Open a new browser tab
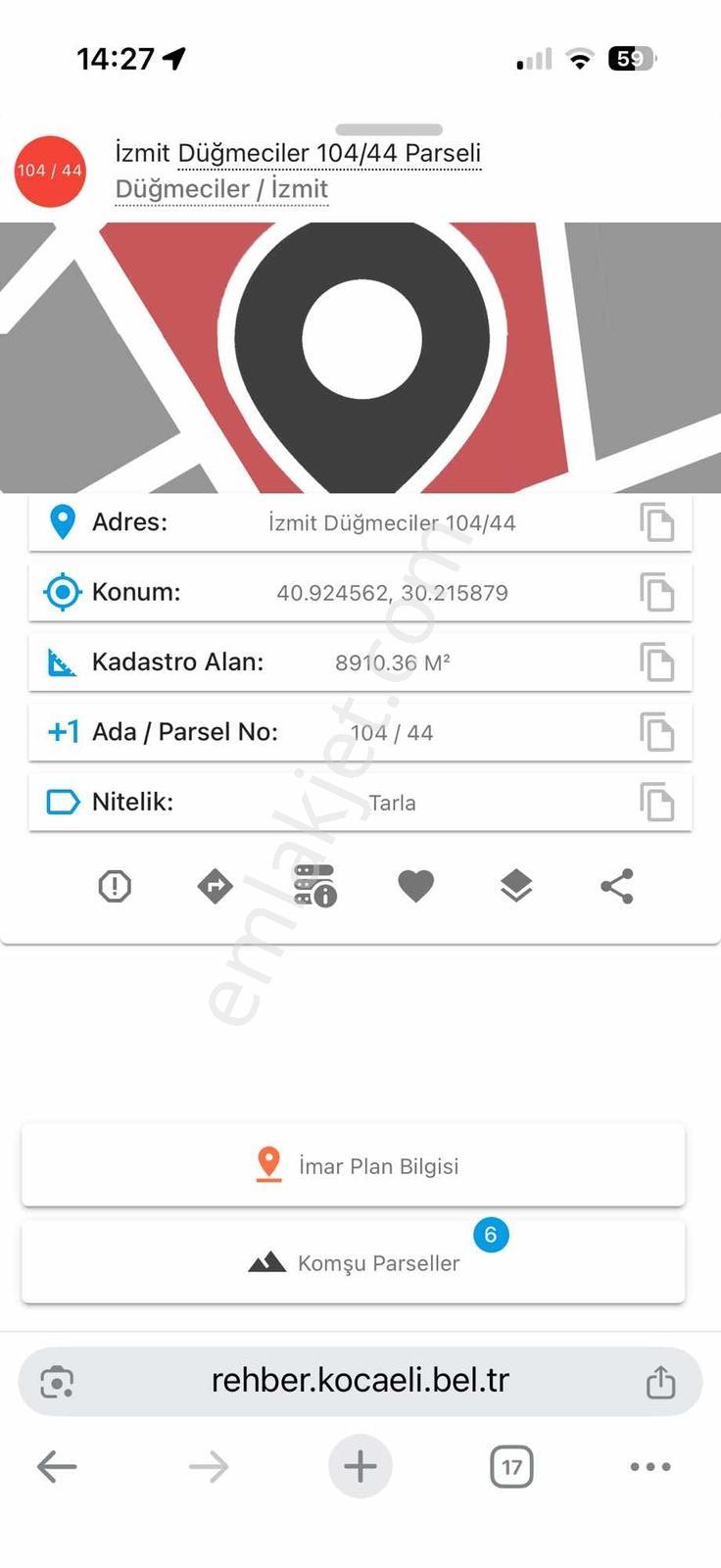The height and width of the screenshot is (1568, 721). coord(360,1467)
